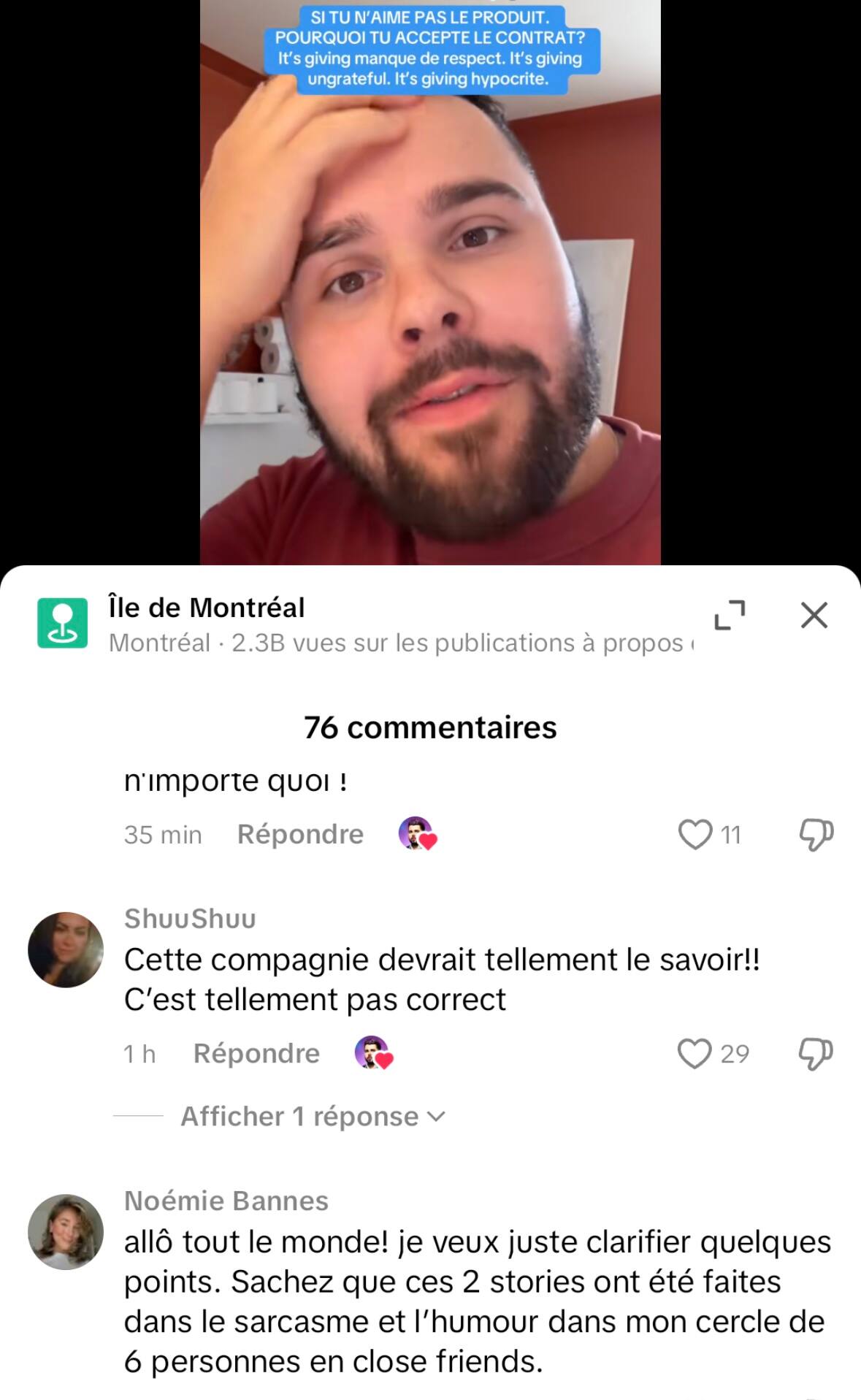Screen dimensions: 861x1400
Task: View Noémie Bannes's profile picture
Action: coord(66,1232)
